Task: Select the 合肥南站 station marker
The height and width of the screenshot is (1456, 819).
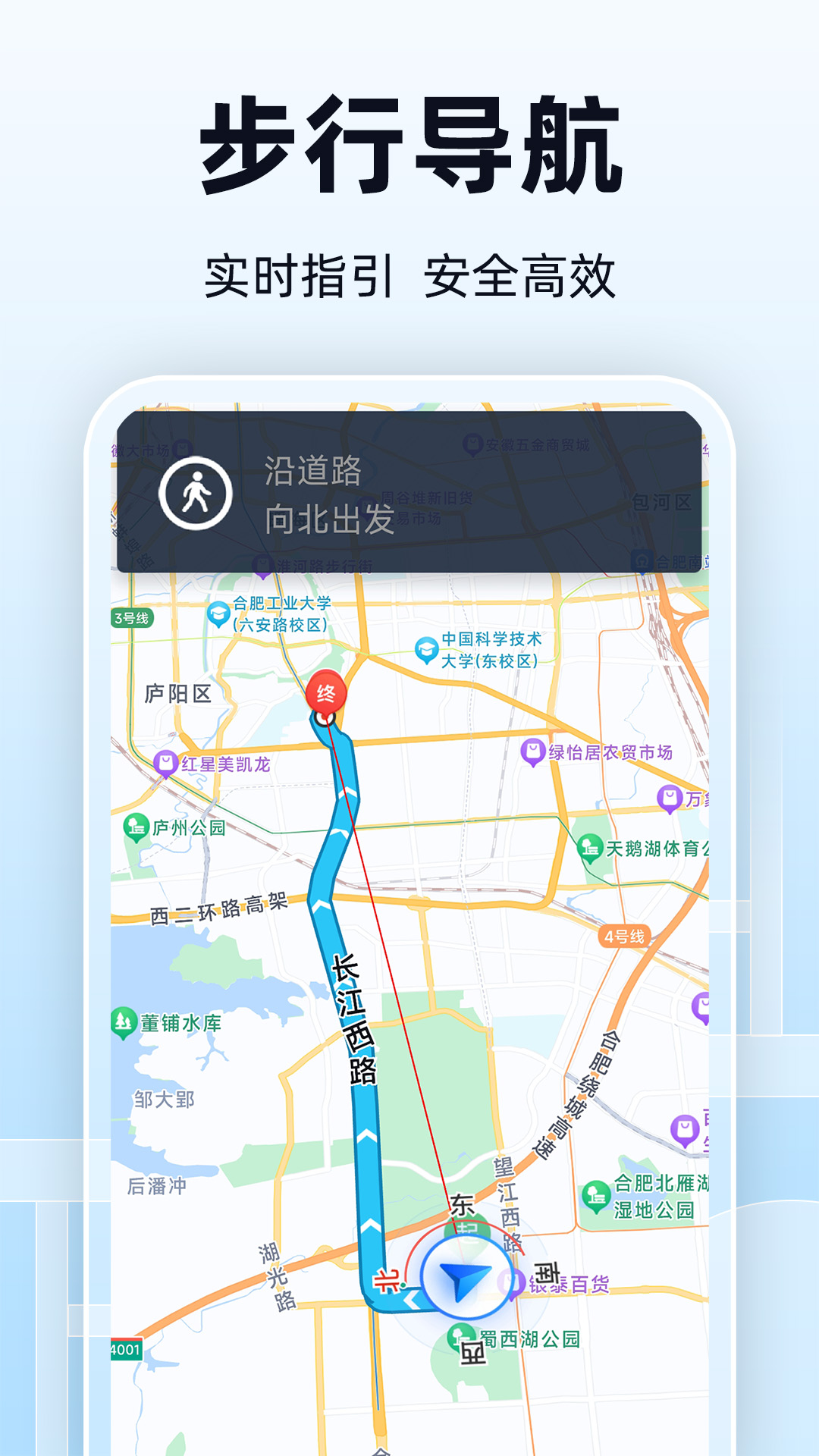Action: click(643, 559)
